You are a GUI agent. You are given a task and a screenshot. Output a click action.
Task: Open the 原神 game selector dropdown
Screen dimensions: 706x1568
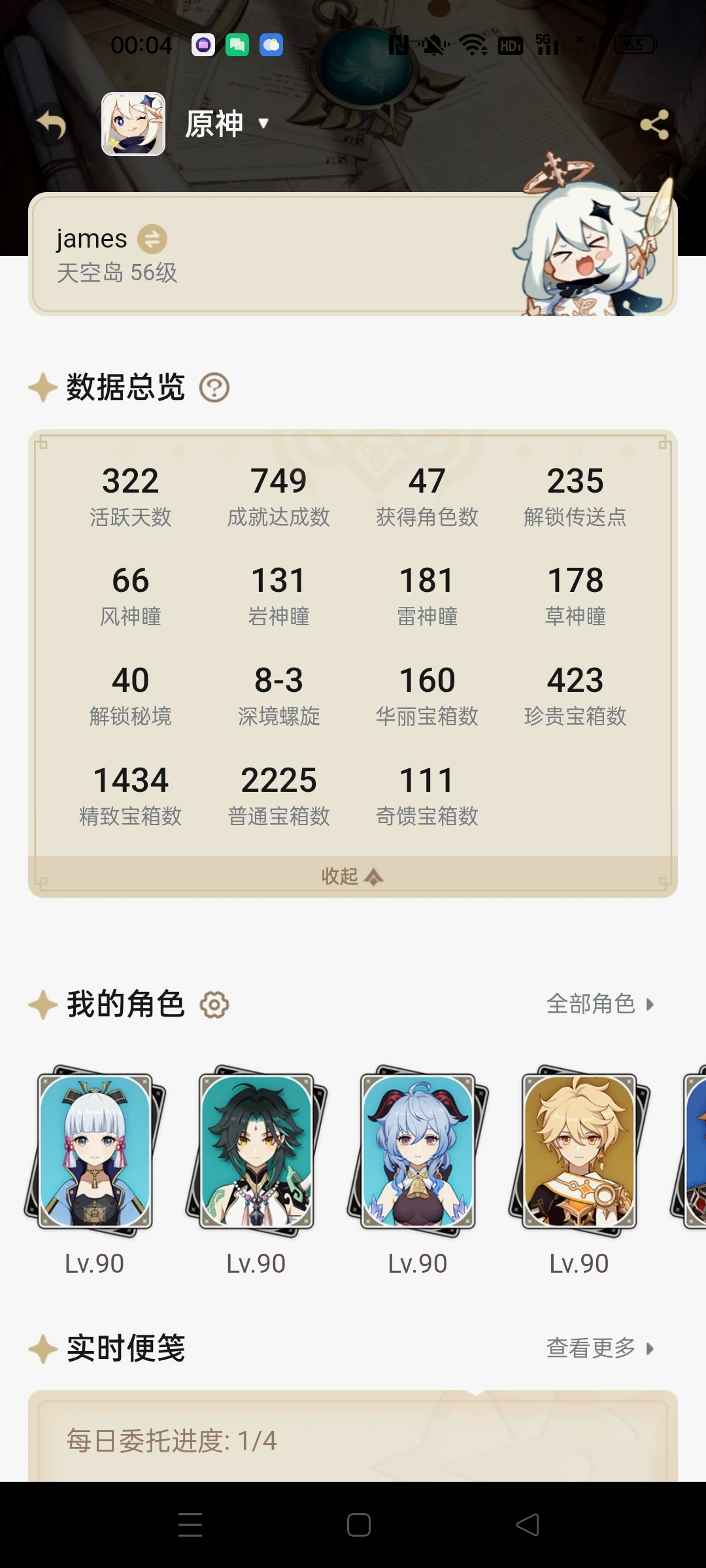pyautogui.click(x=226, y=123)
